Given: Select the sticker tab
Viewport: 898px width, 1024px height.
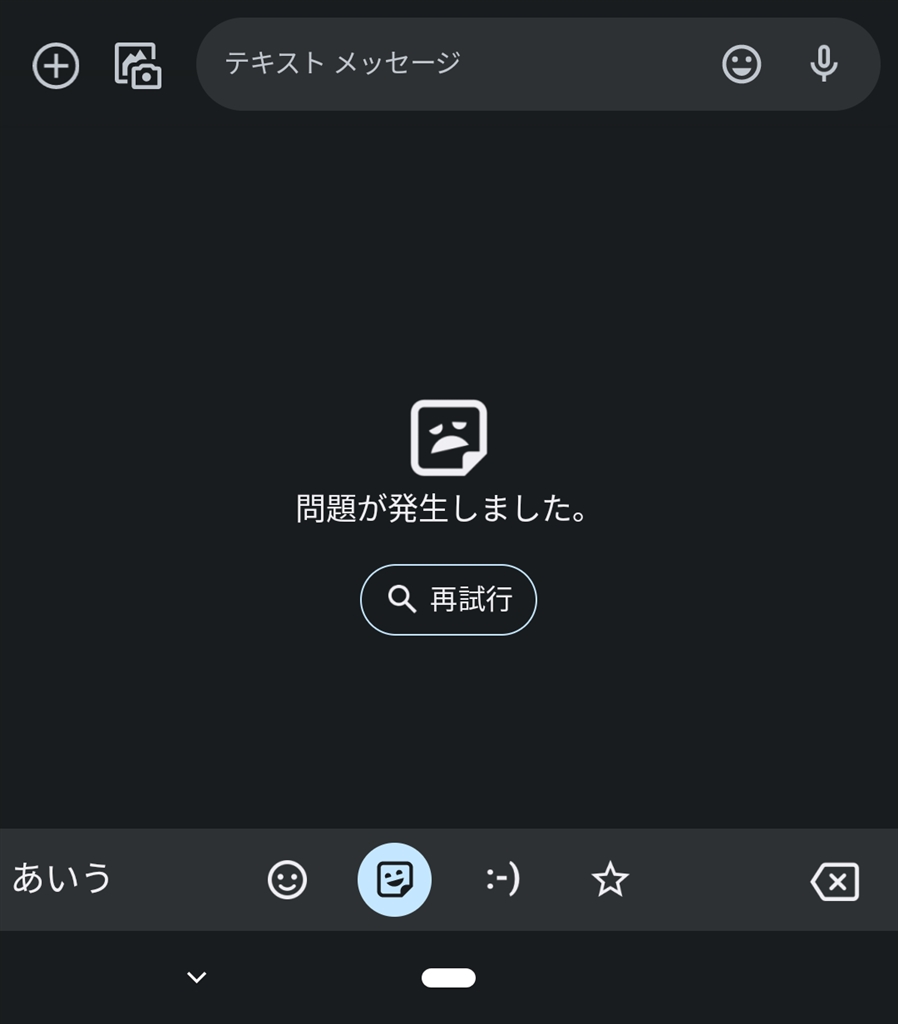Looking at the screenshot, I should (x=394, y=880).
